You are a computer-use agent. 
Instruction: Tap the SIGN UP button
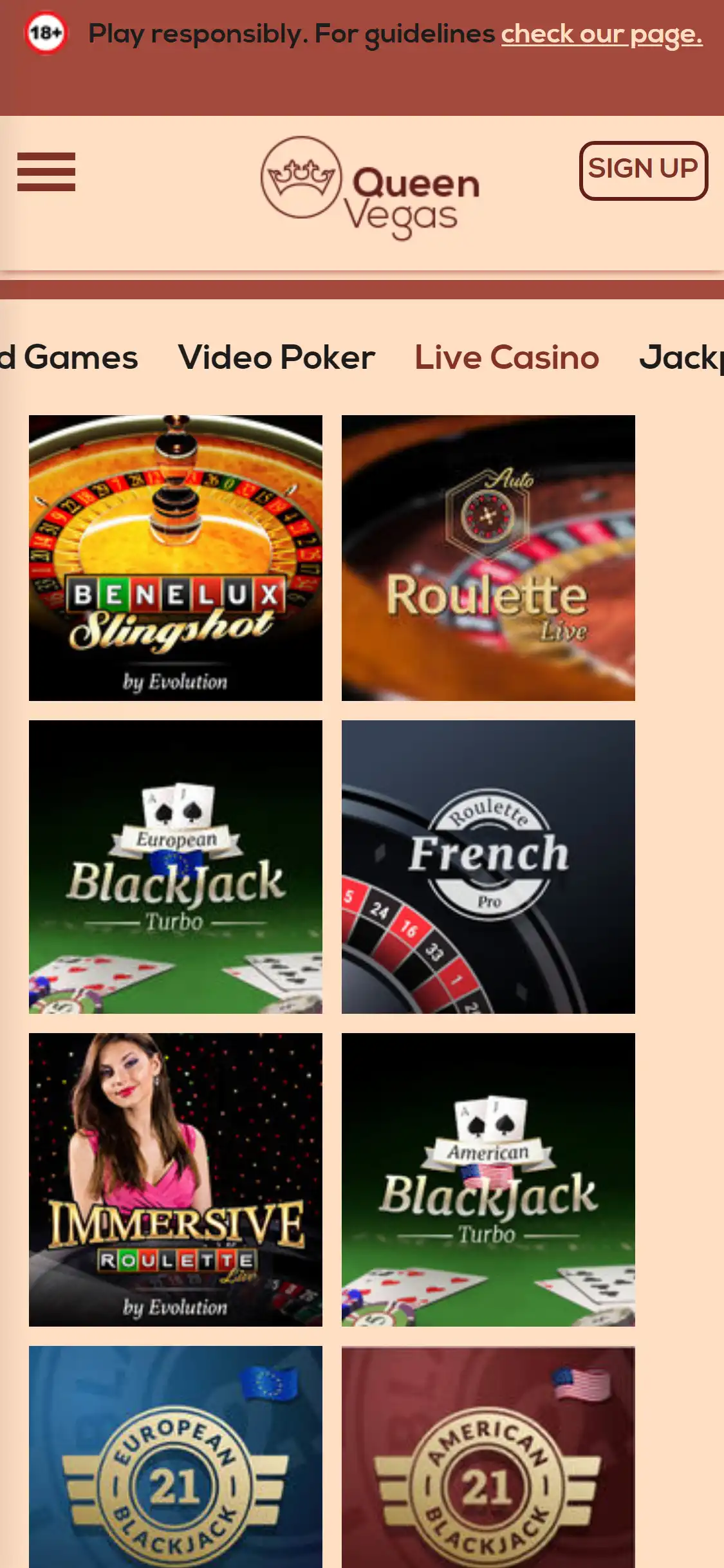pos(643,170)
